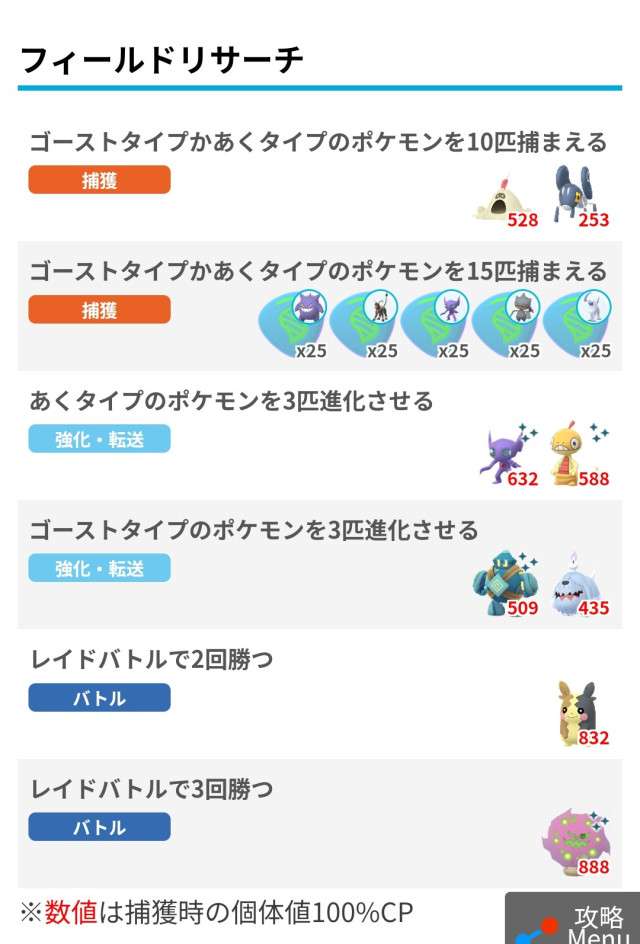Open the 攻略 Menu floating button
640x944 pixels.
tap(575, 921)
